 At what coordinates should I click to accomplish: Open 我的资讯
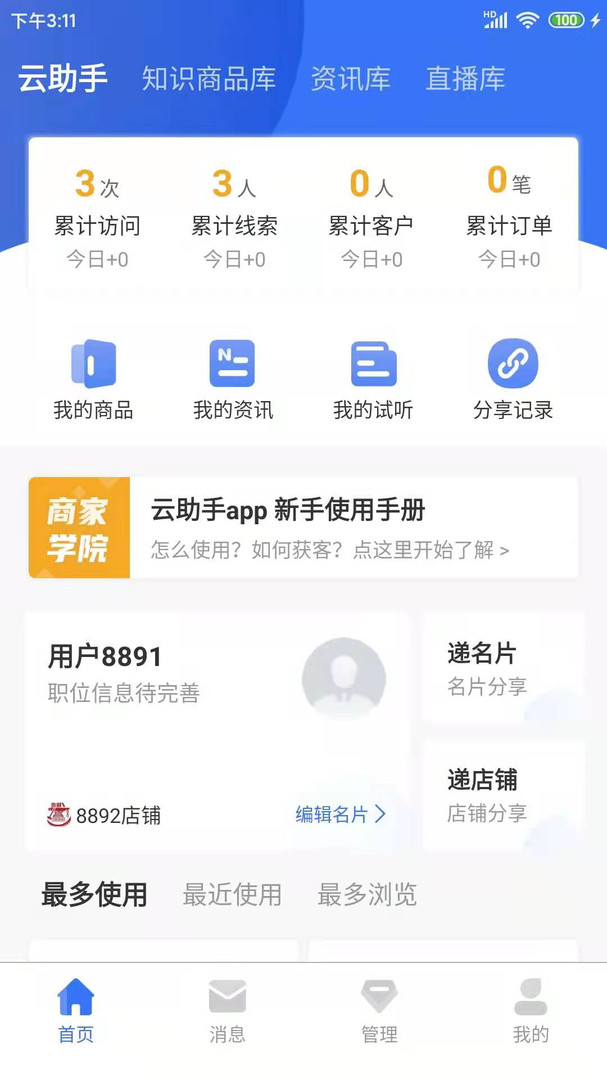click(233, 380)
